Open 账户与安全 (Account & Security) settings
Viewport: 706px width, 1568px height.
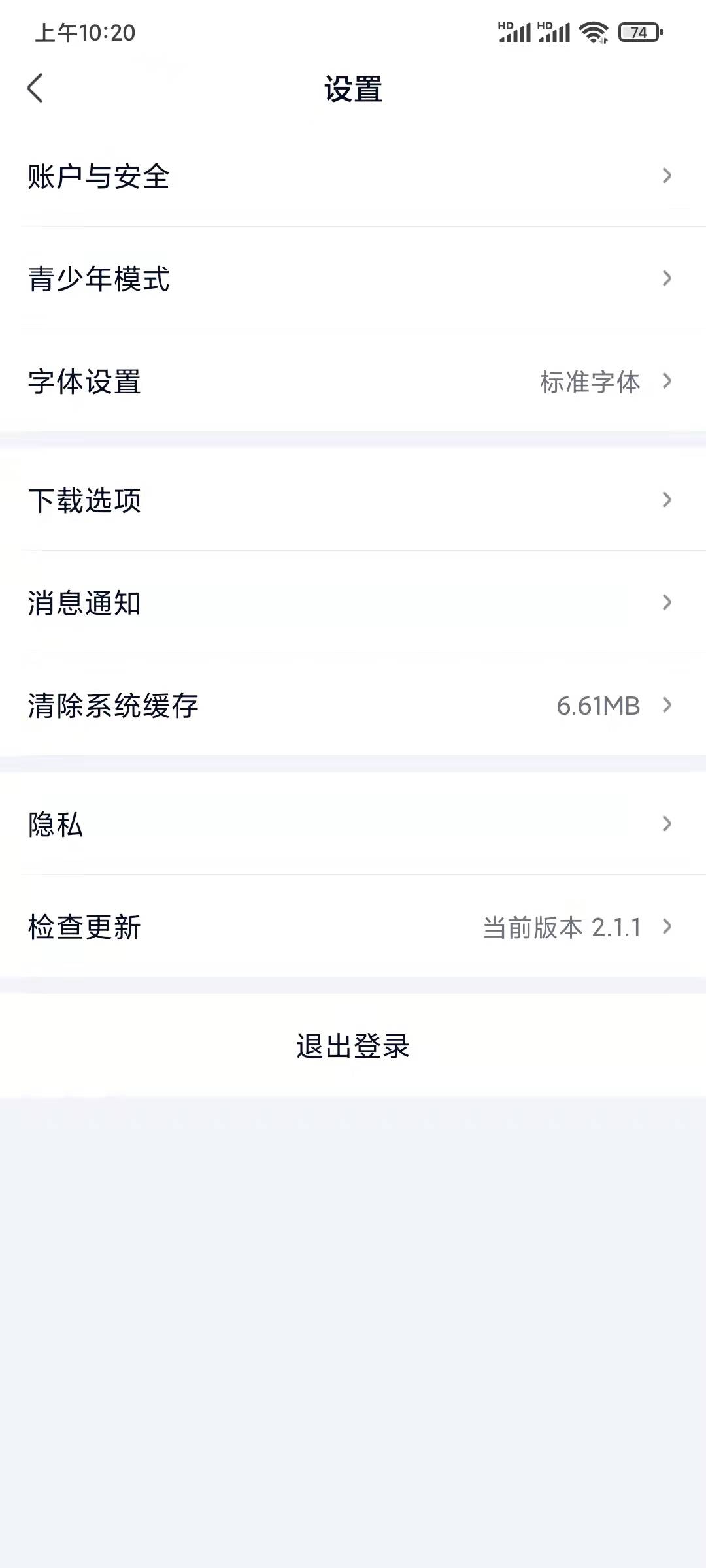pos(98,176)
